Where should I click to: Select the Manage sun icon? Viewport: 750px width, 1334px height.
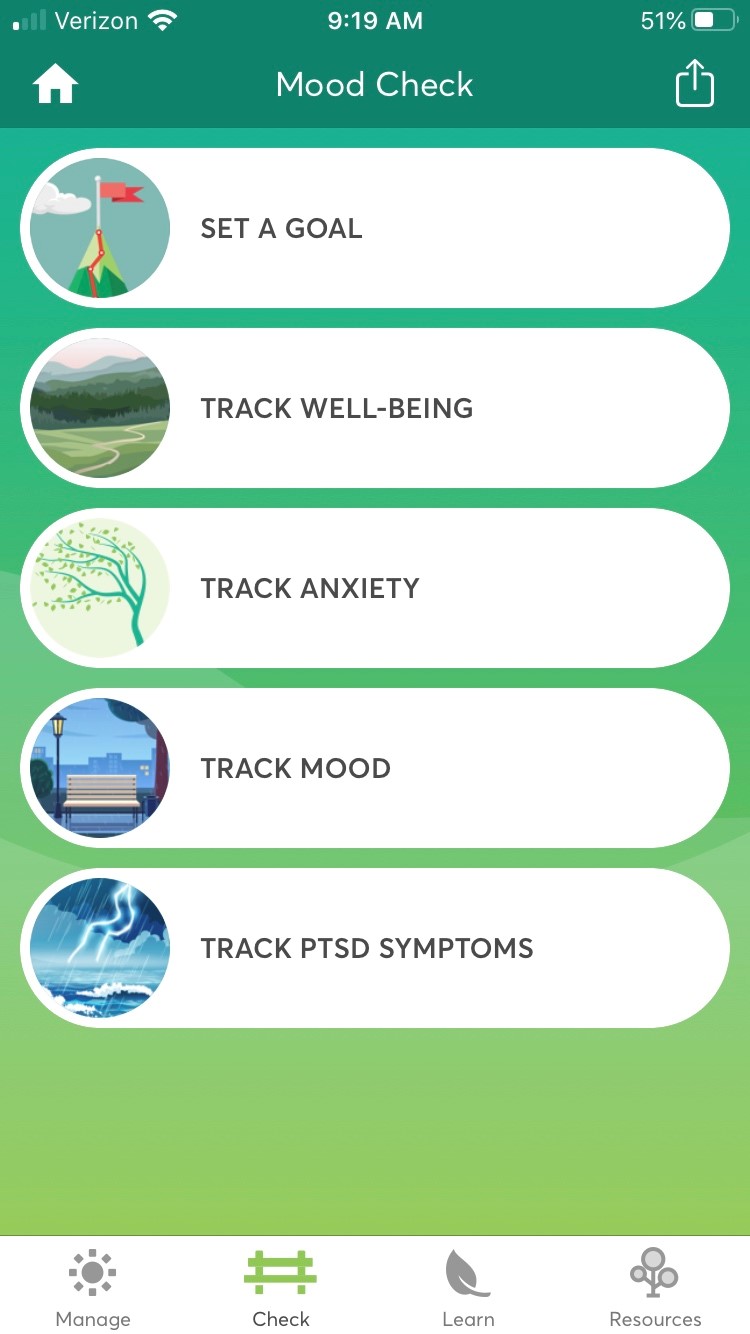(x=92, y=1273)
